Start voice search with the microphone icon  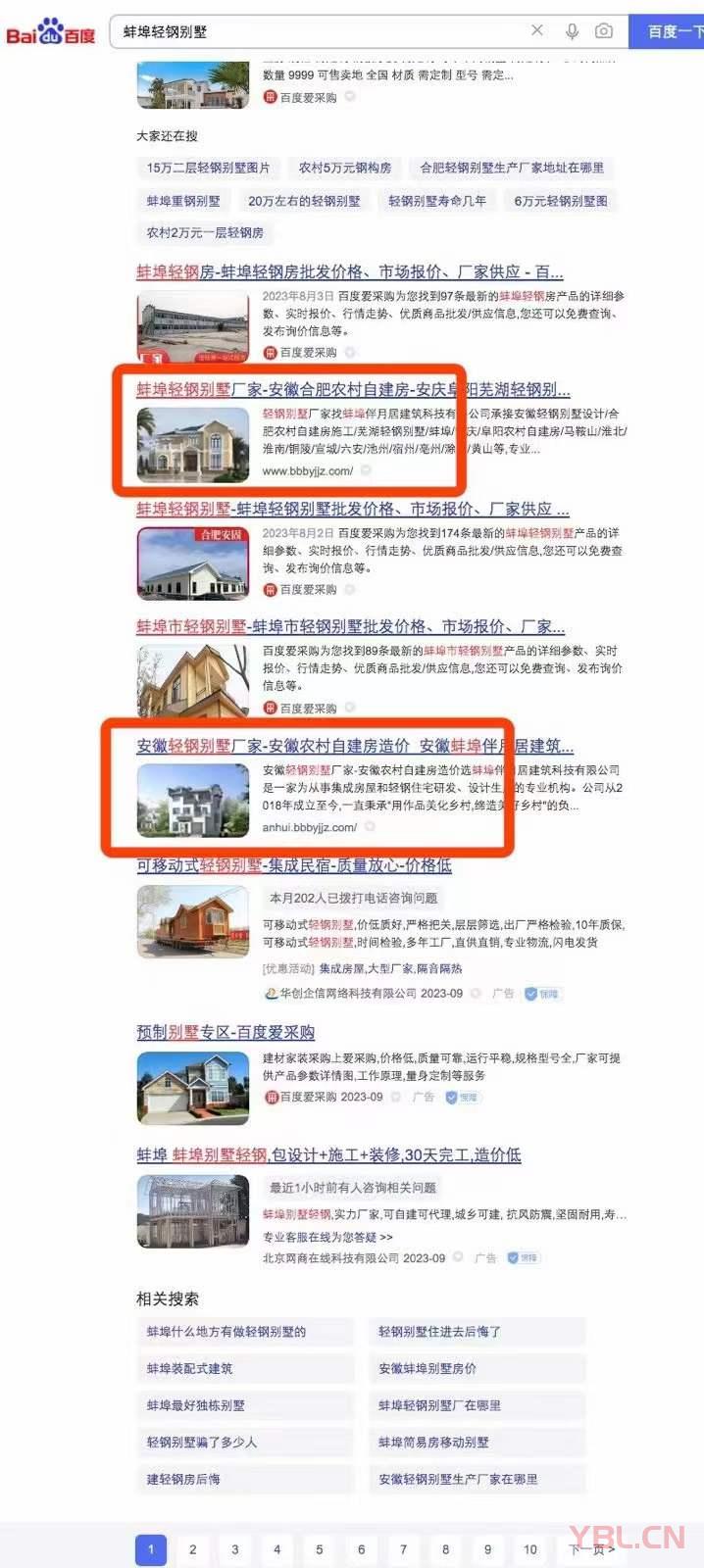tap(572, 31)
